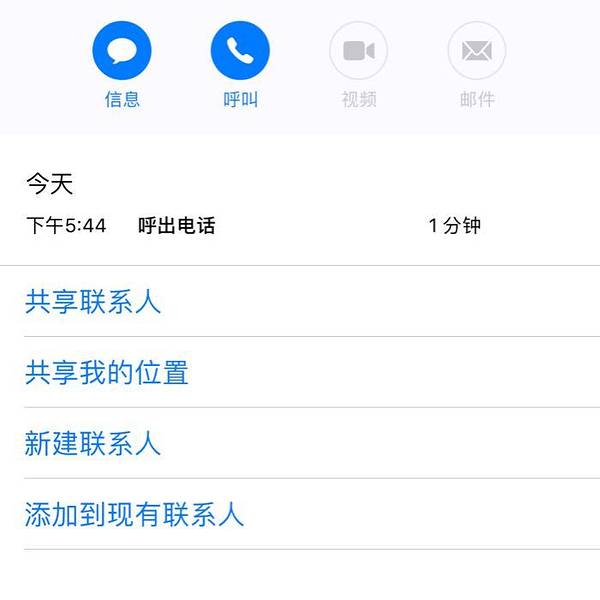Open 共享联系人 option

tap(93, 302)
